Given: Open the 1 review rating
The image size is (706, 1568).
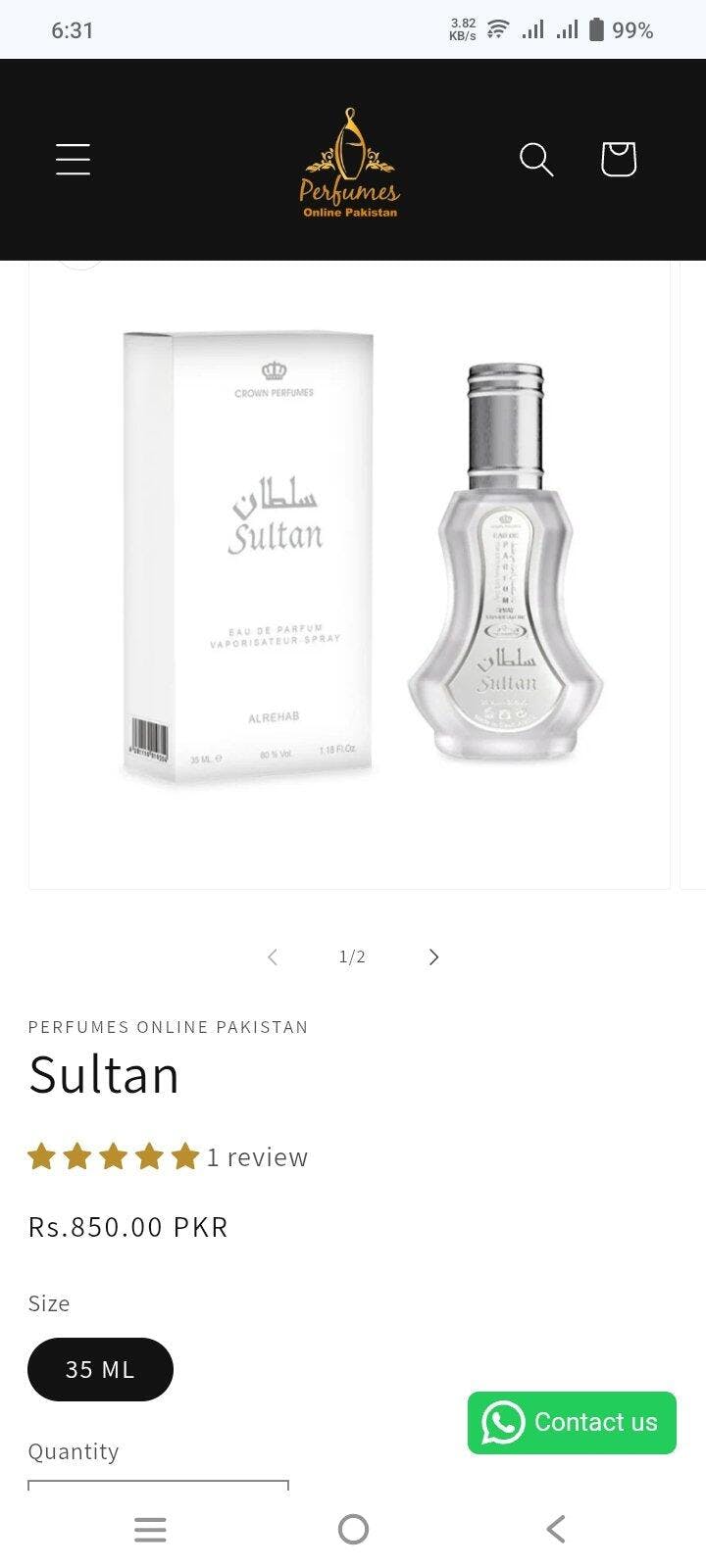Looking at the screenshot, I should 167,1157.
